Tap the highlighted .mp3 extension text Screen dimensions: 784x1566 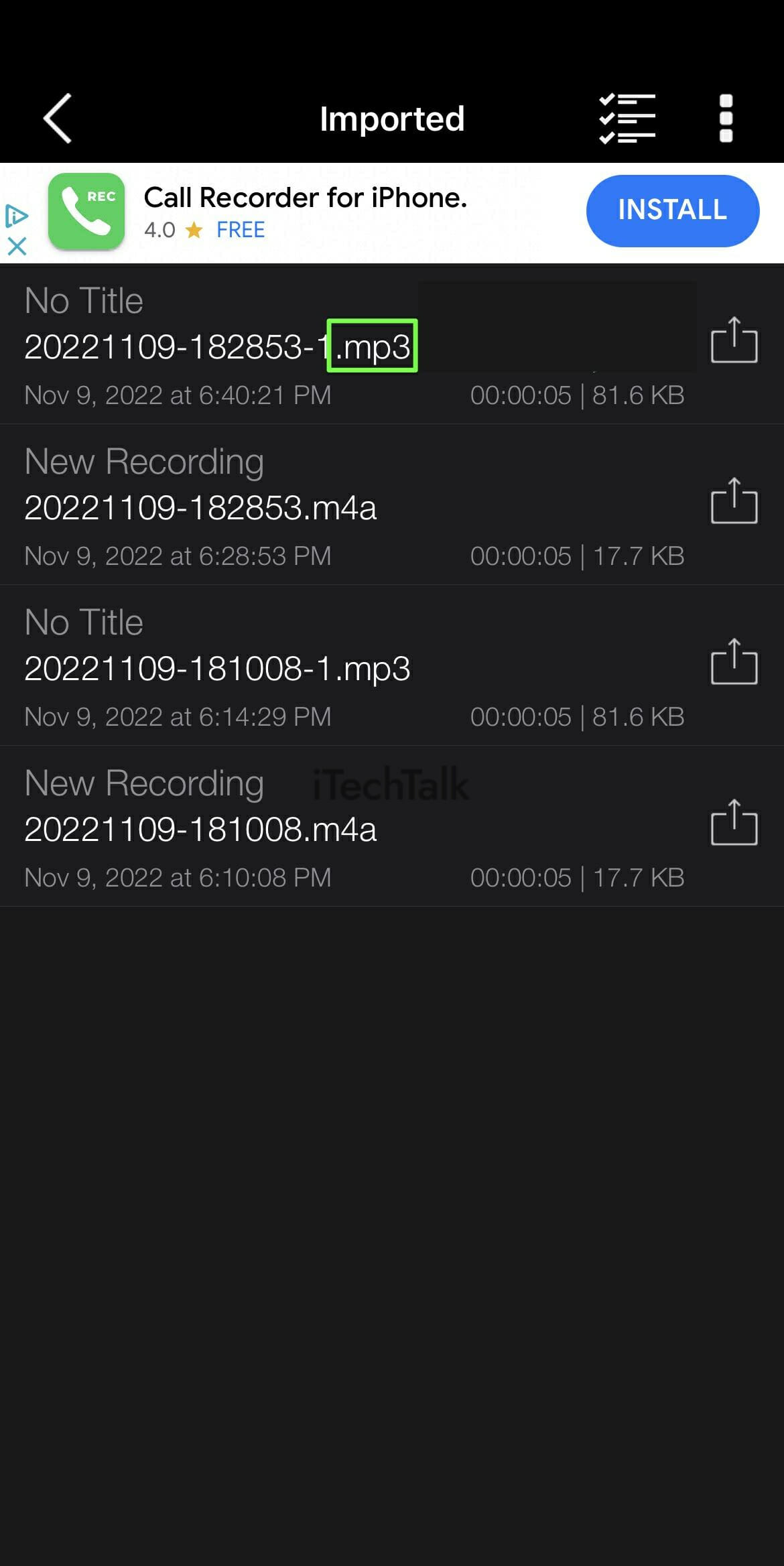click(x=373, y=346)
